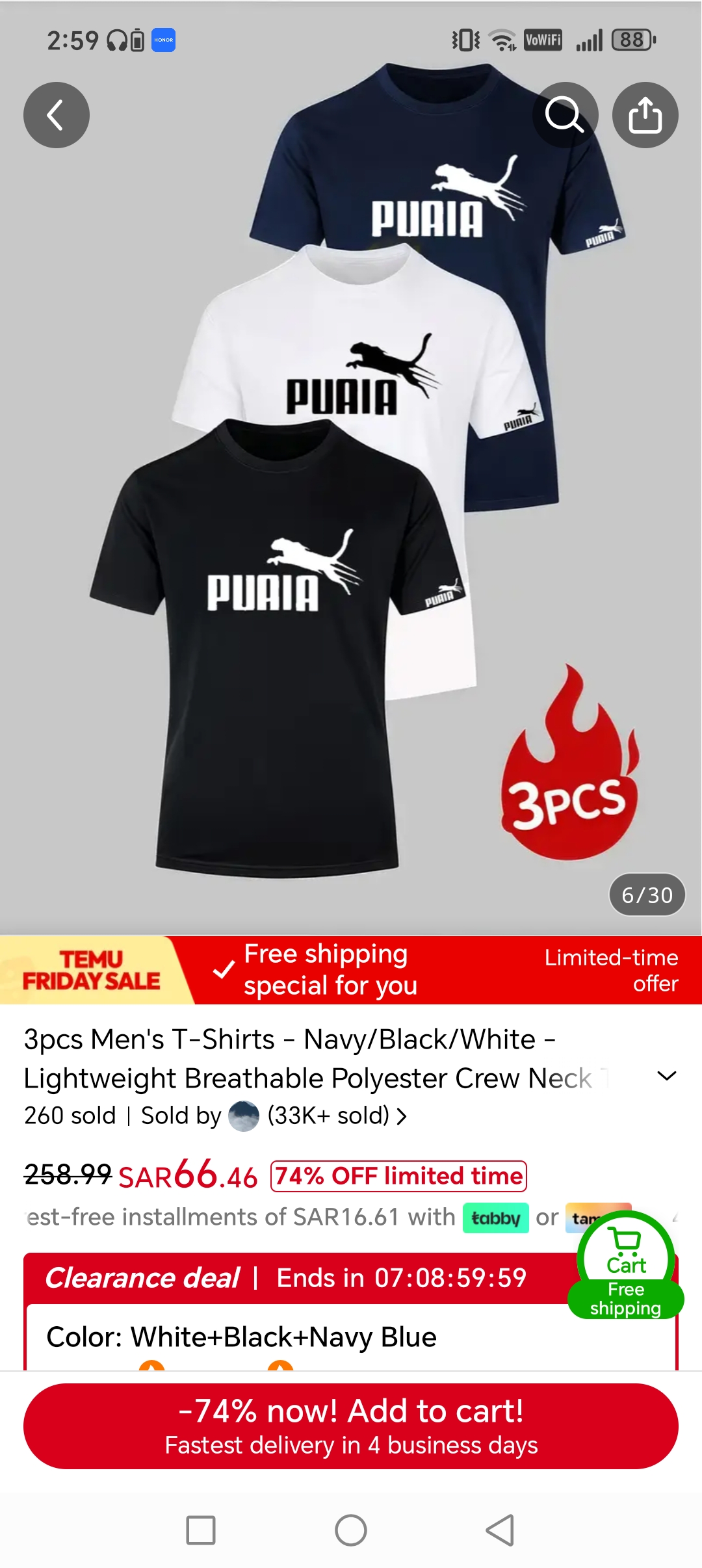Screen dimensions: 702x1568
Task: Open the search magnifier icon
Action: click(564, 115)
